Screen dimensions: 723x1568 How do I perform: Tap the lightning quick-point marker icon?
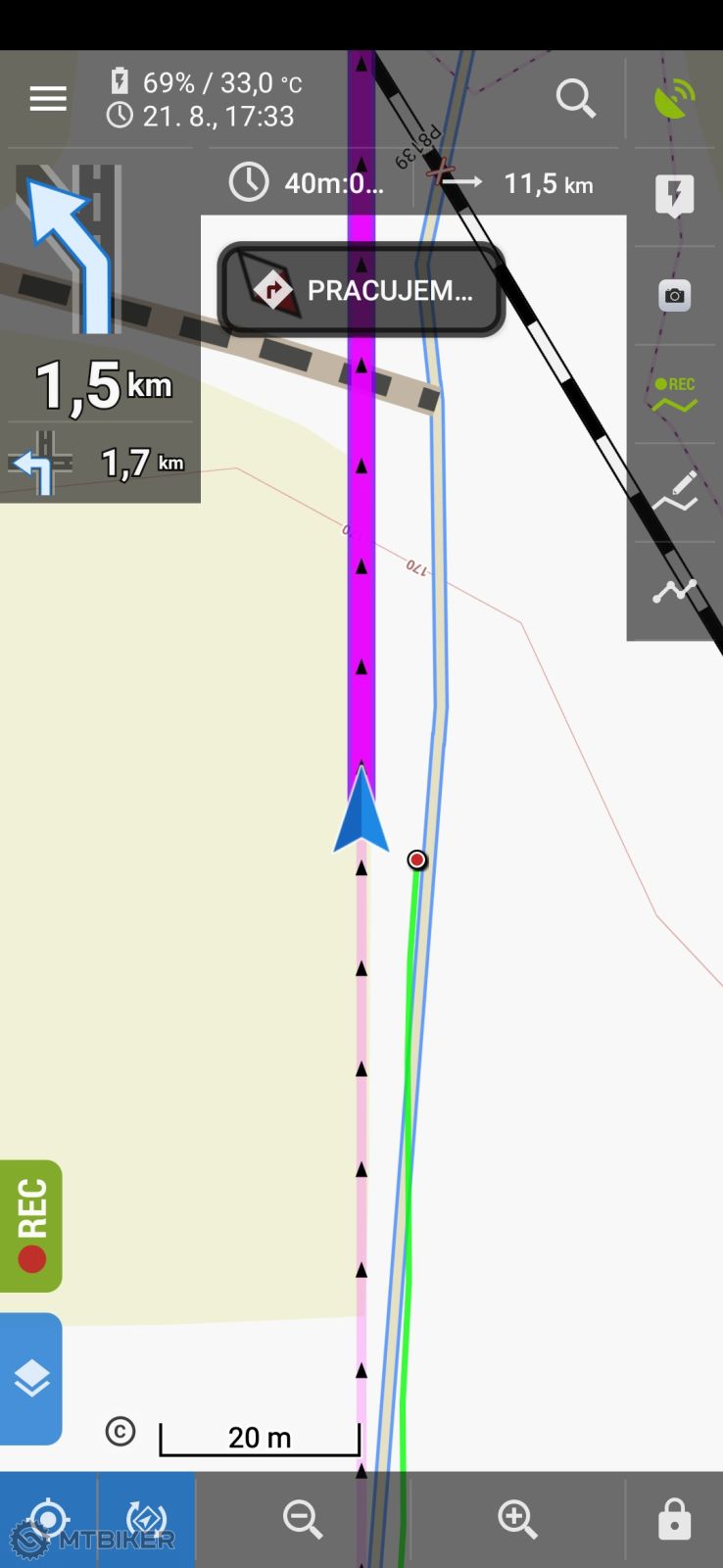[x=674, y=195]
